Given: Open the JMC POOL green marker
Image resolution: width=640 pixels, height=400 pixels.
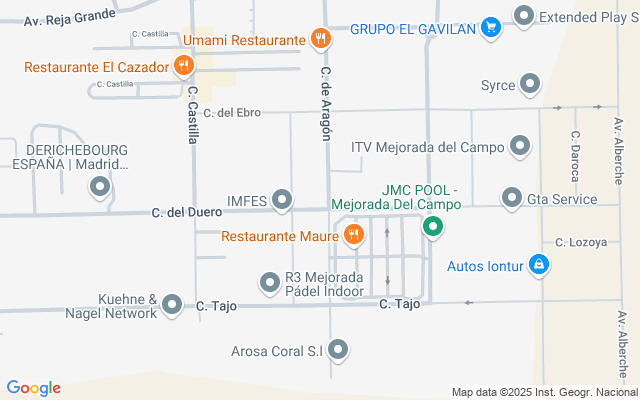Looking at the screenshot, I should (433, 227).
